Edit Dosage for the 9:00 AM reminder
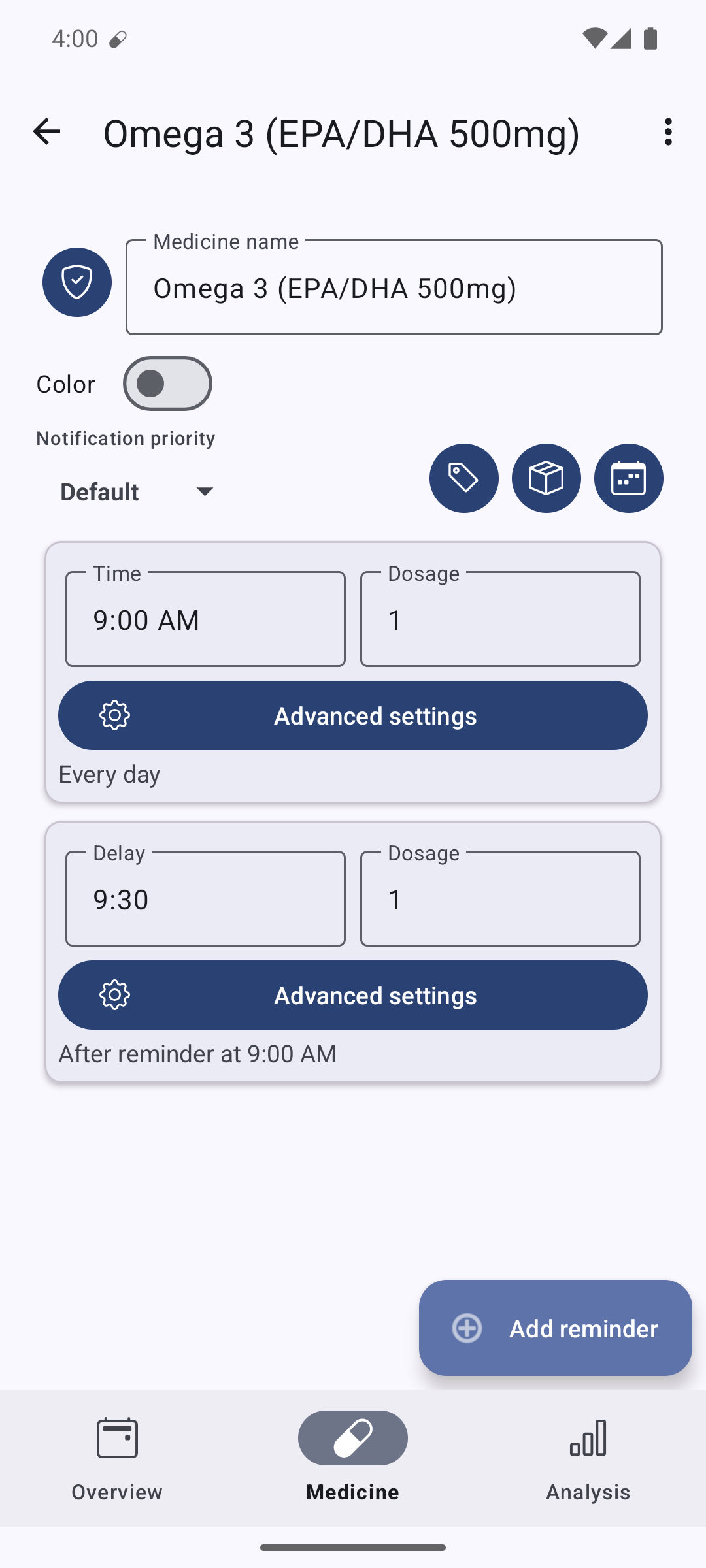This screenshot has width=706, height=1568. 500,619
